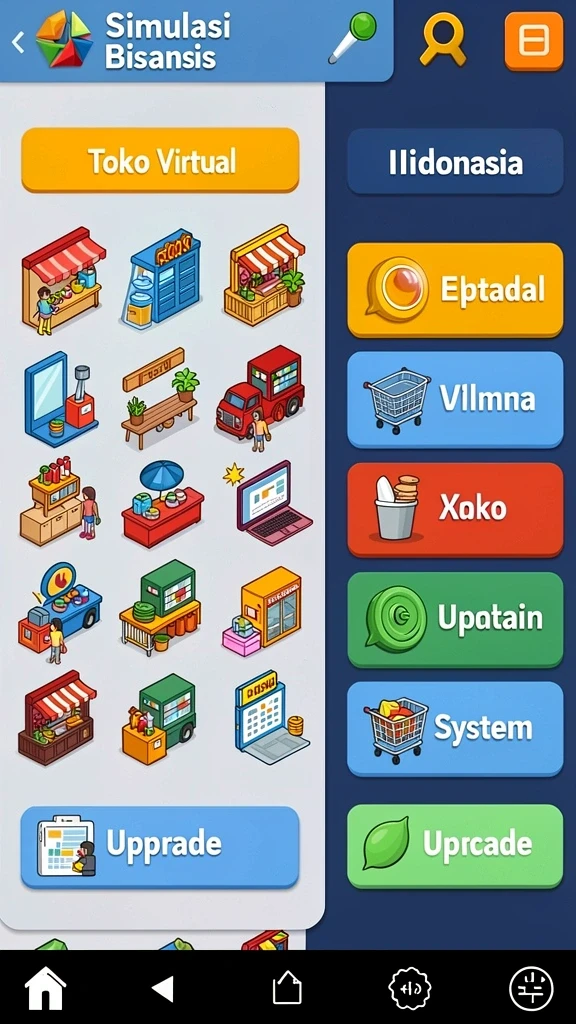Open Vilmna with the shopping cart

tap(455, 400)
